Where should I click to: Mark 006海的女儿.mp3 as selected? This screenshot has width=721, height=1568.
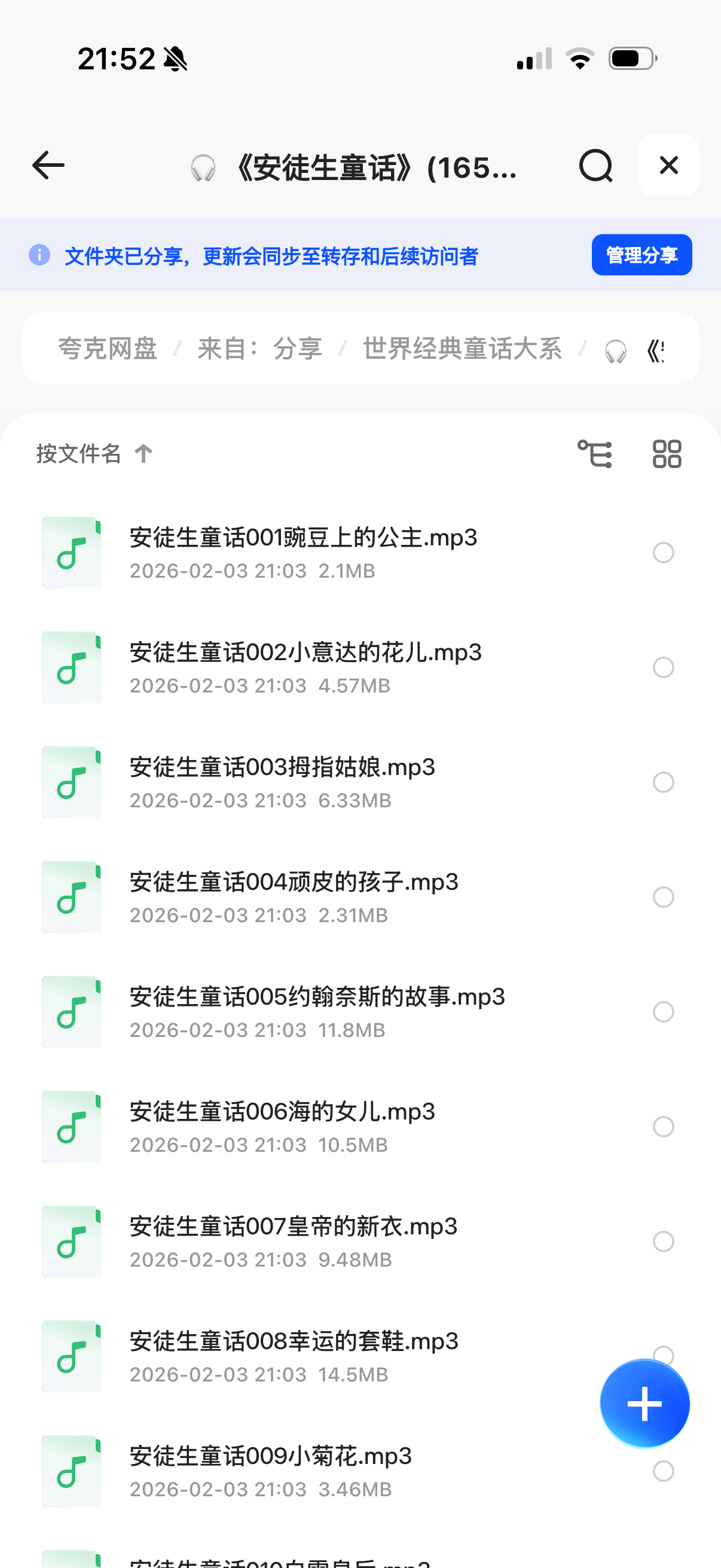663,1127
